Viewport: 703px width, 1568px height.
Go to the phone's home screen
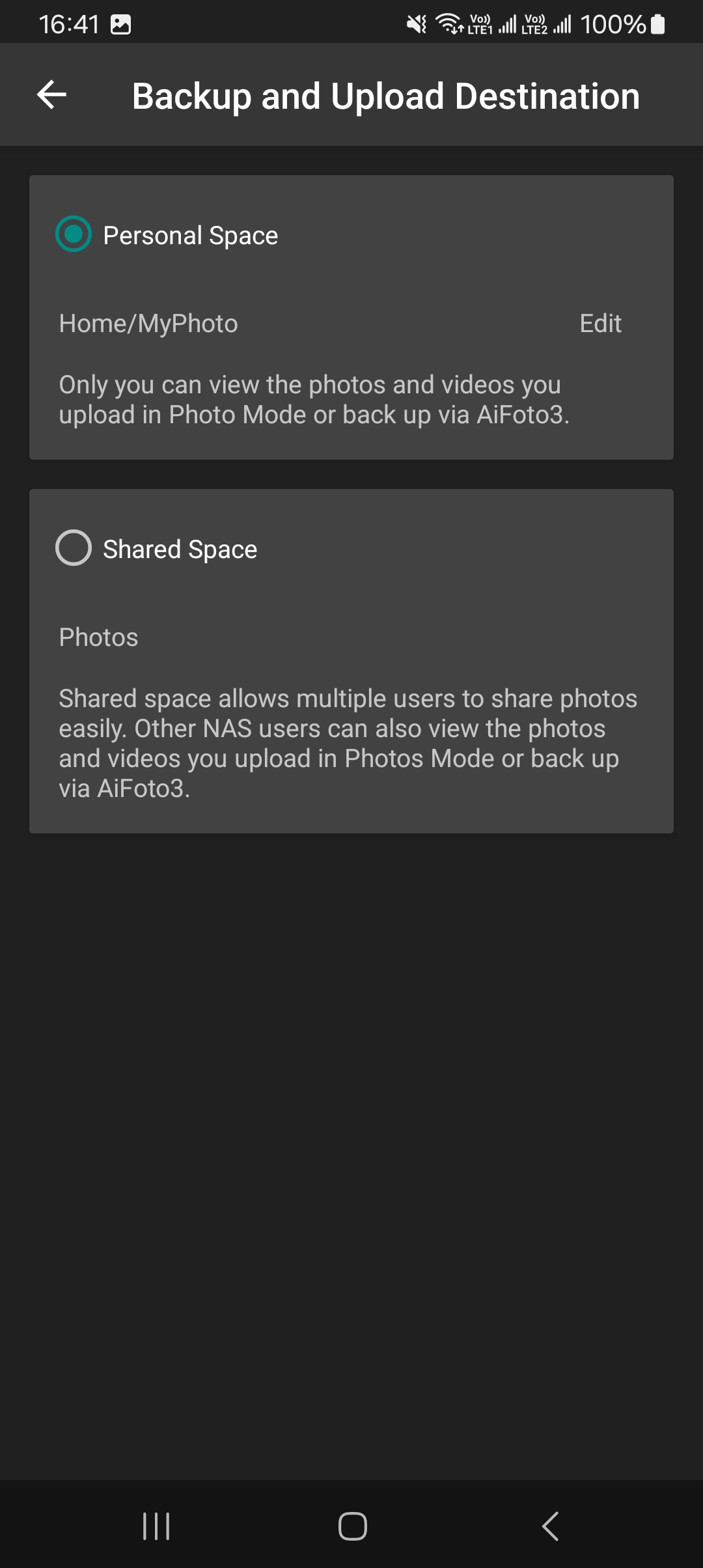(x=352, y=1526)
